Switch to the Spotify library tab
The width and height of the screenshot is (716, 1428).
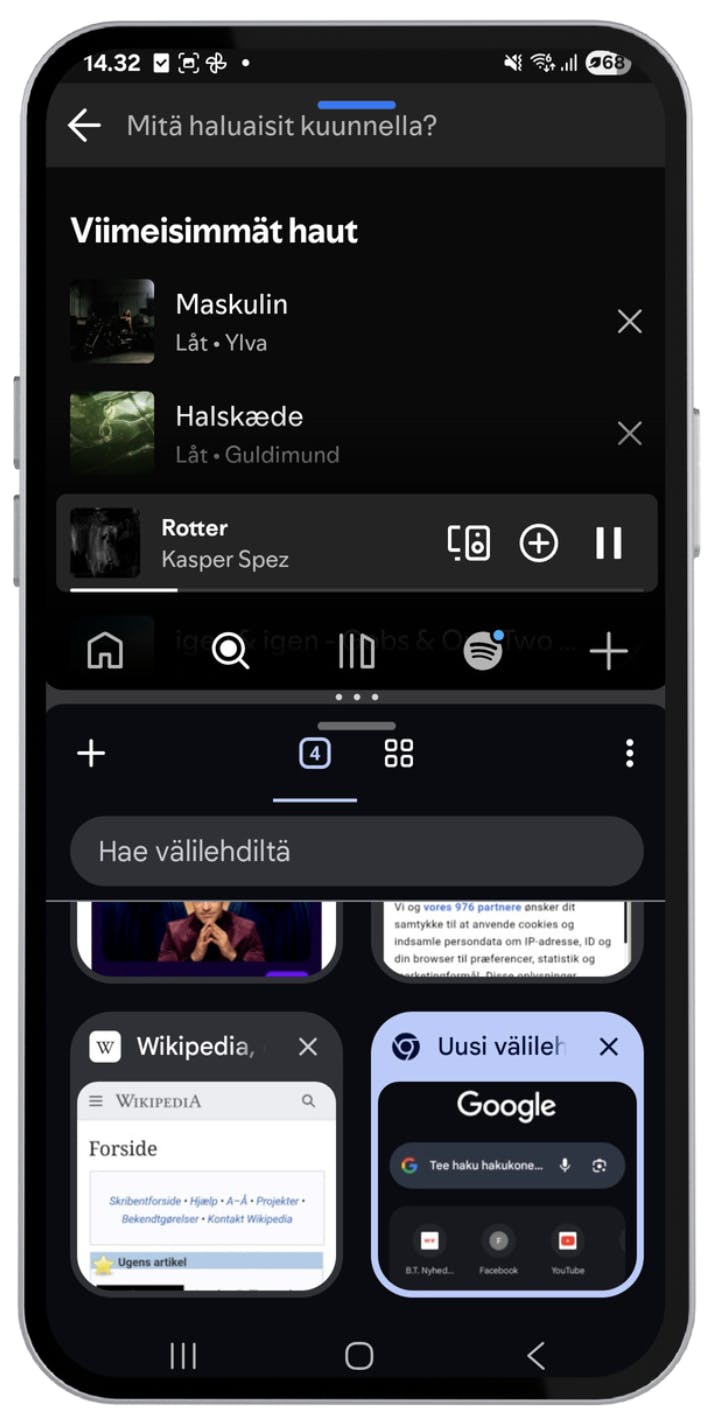(x=356, y=652)
